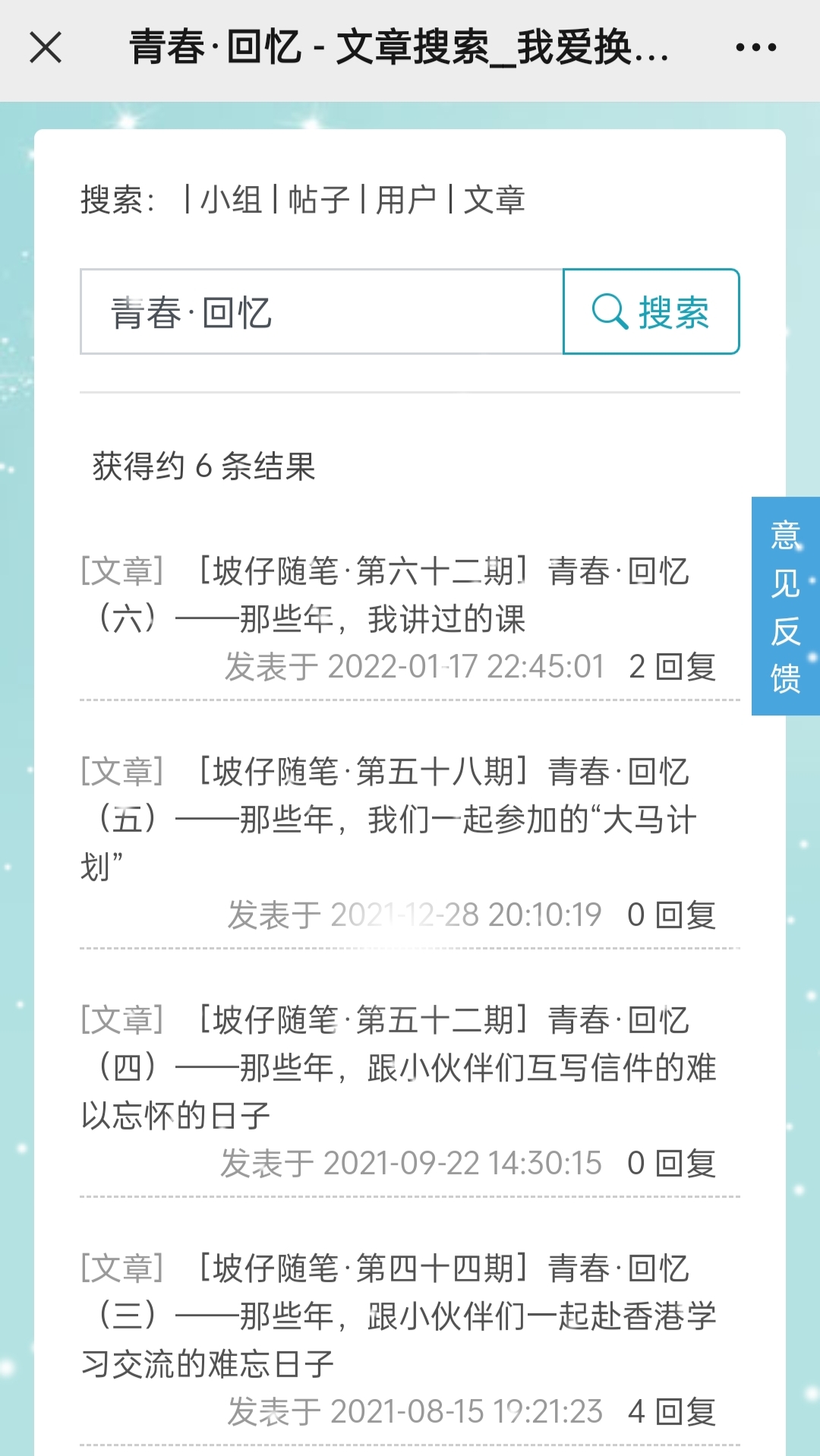Switch search scope to 用户
Image resolution: width=820 pixels, height=1456 pixels.
[406, 200]
